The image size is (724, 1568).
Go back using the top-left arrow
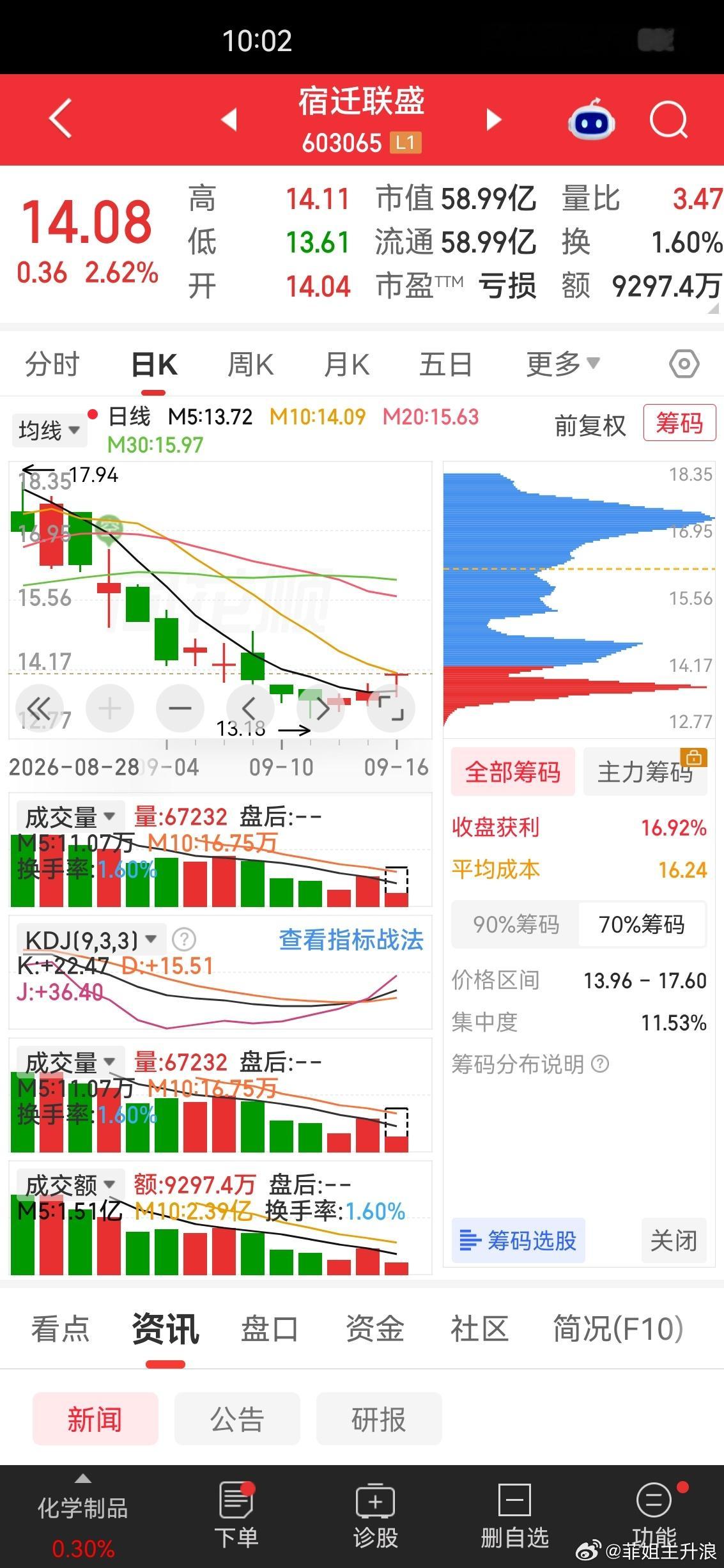point(60,119)
